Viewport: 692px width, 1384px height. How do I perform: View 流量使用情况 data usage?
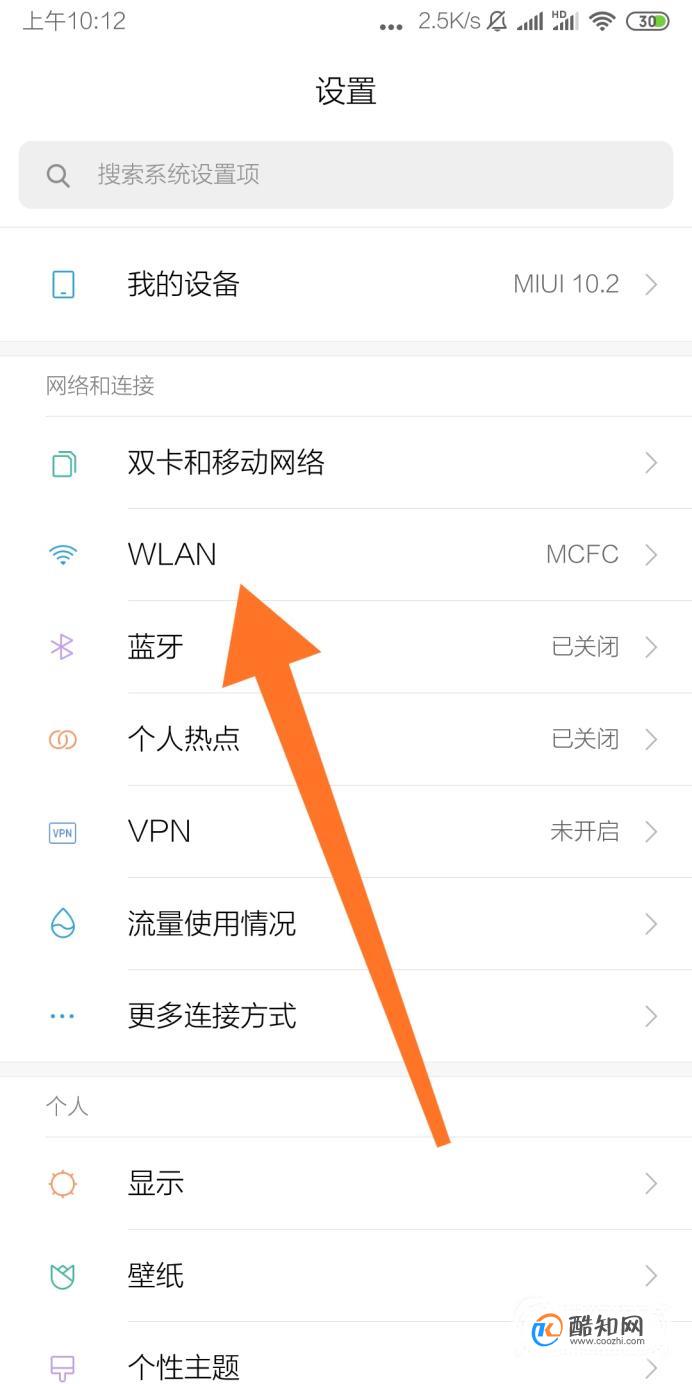coord(345,923)
